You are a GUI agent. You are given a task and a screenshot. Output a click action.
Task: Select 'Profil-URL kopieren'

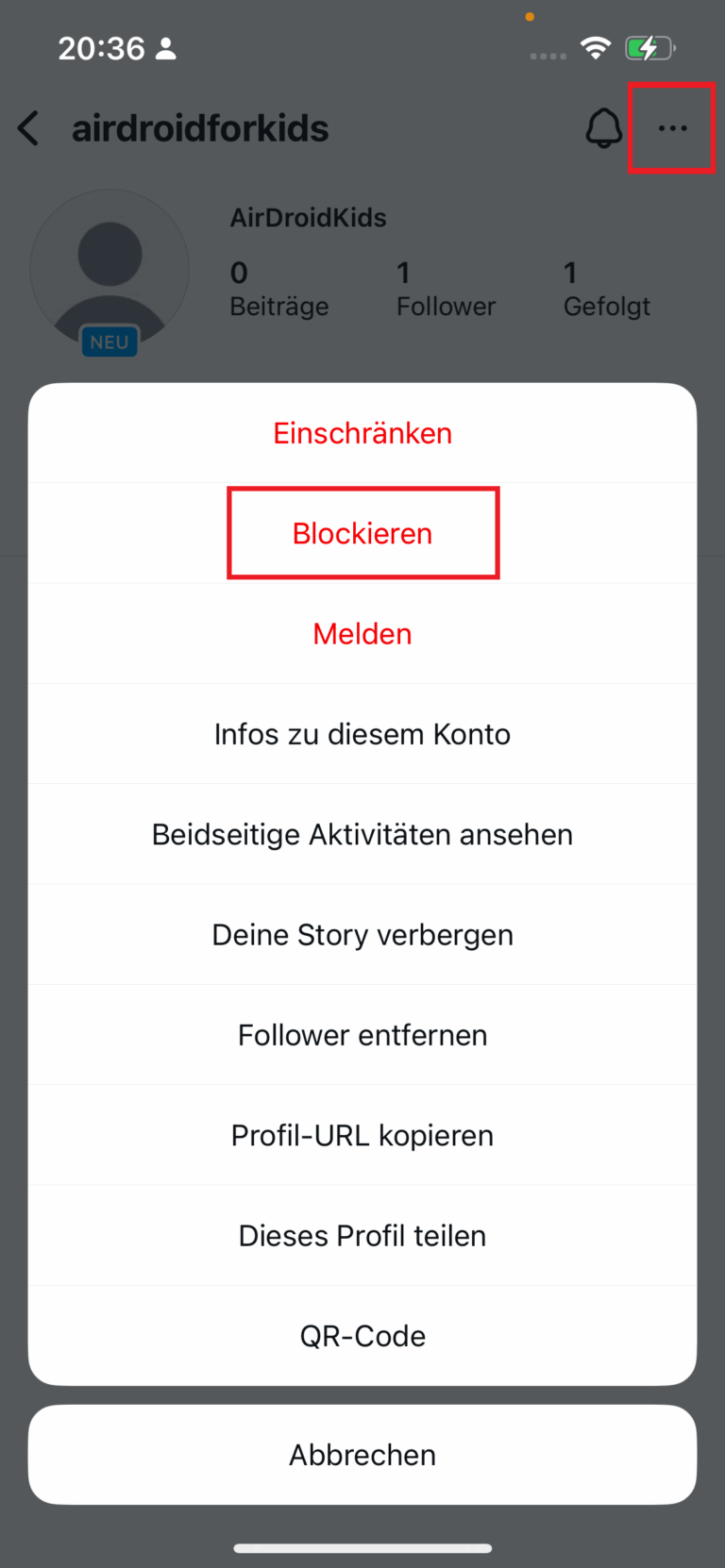[362, 1134]
